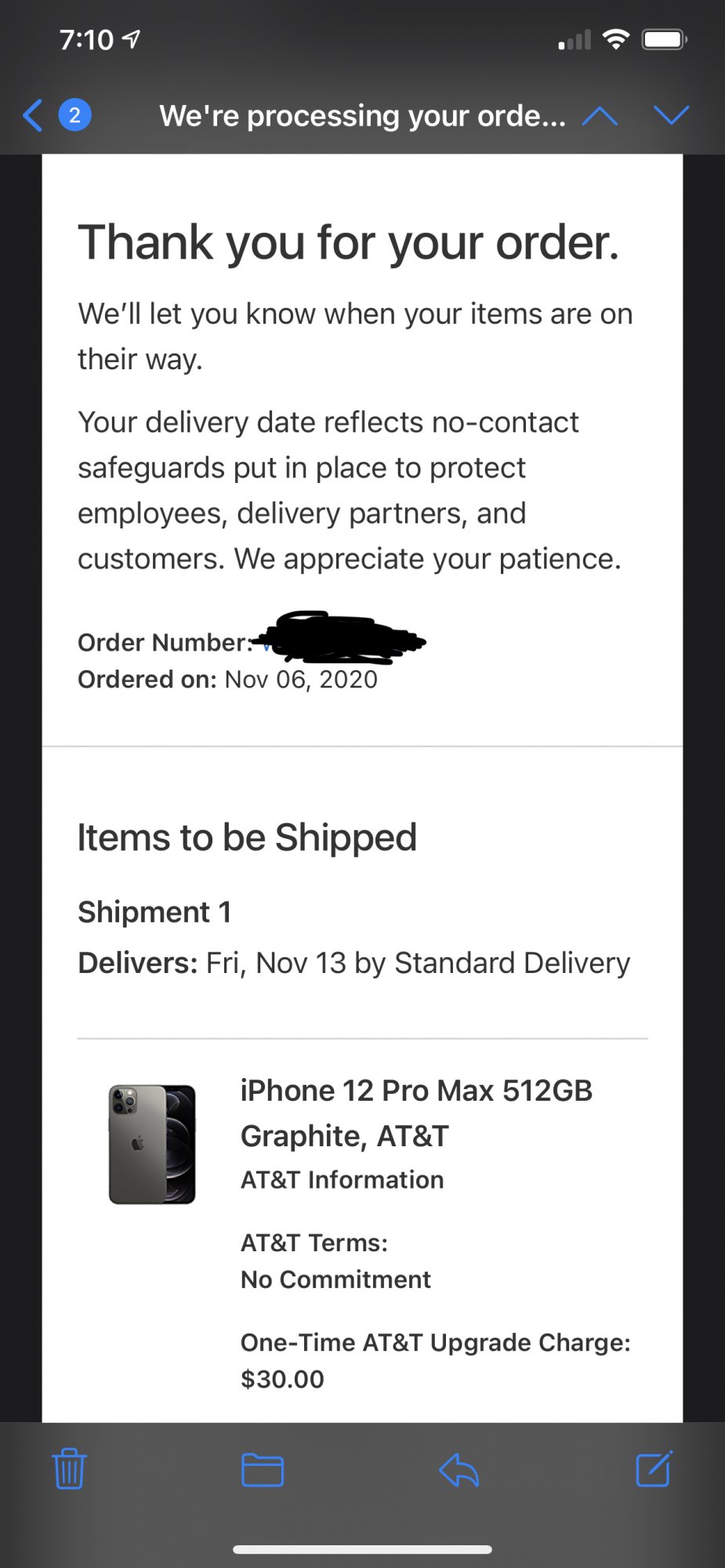This screenshot has height=1568, width=725.
Task: Delete this email with the trash icon
Action: point(69,1468)
